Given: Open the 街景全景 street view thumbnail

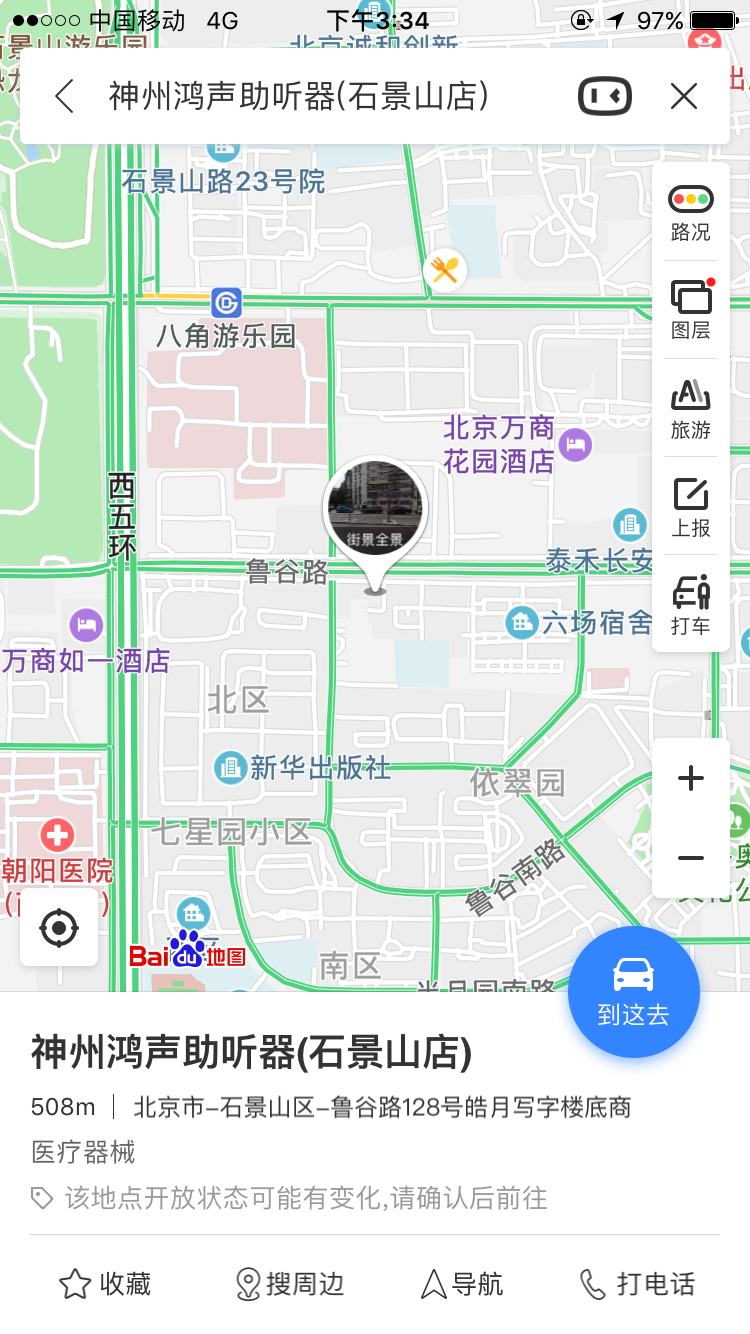Looking at the screenshot, I should (x=375, y=508).
